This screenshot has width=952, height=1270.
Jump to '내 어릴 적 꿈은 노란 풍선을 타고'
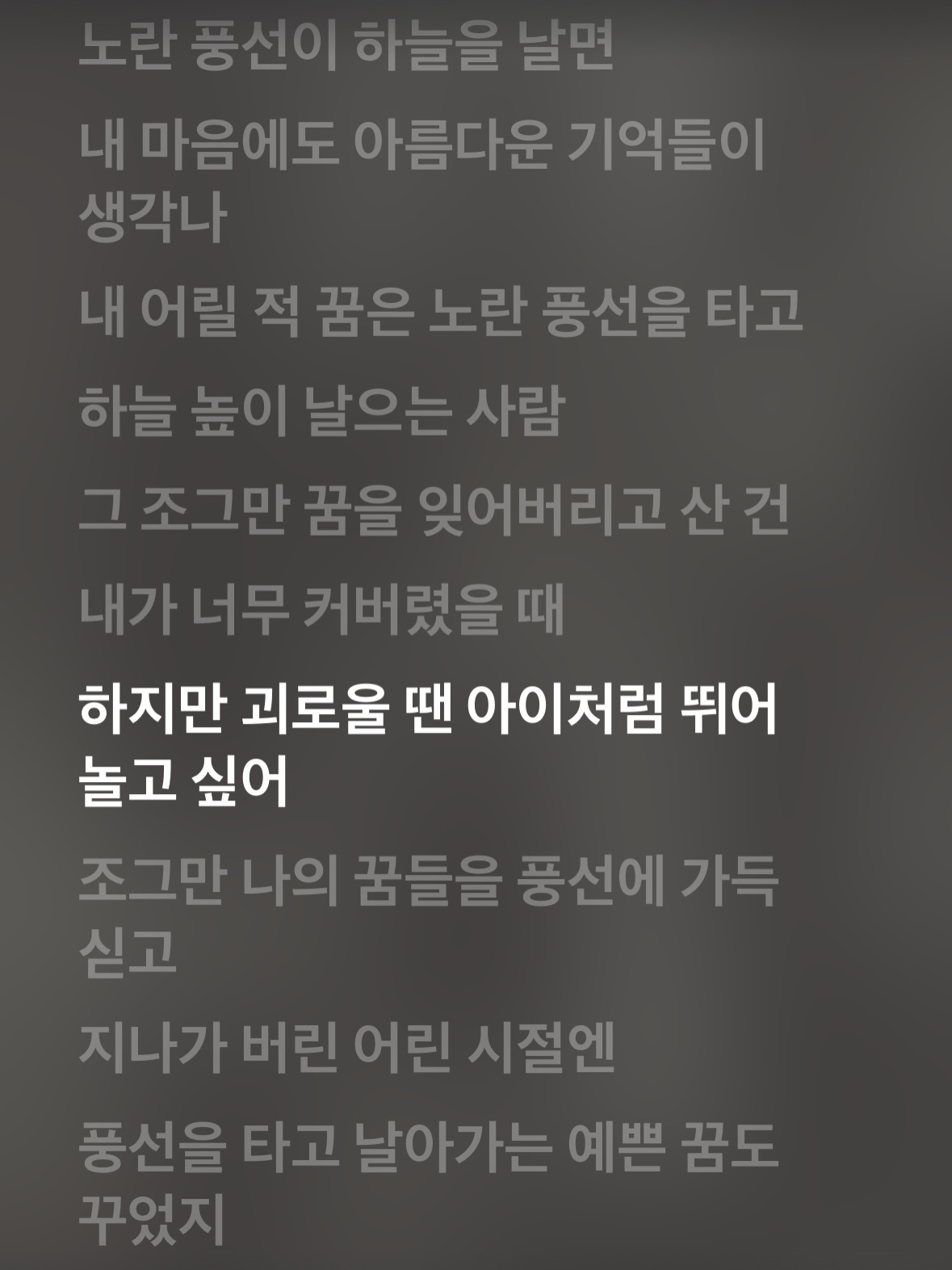point(440,310)
